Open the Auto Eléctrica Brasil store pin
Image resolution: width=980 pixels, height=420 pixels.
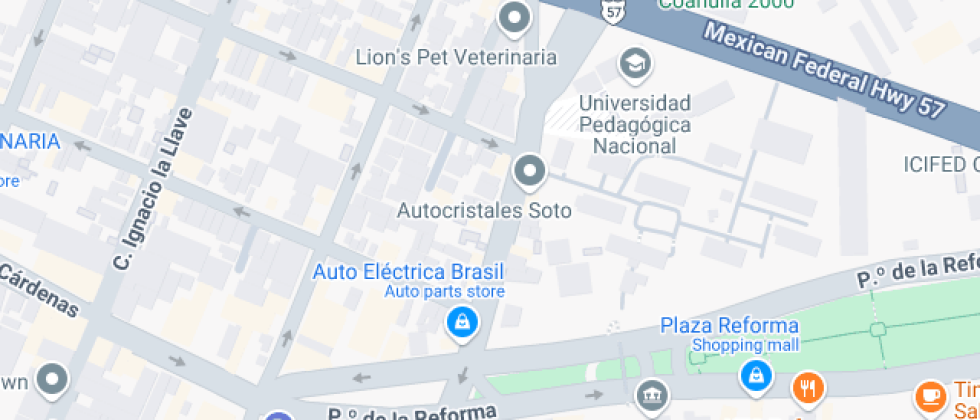[461, 322]
